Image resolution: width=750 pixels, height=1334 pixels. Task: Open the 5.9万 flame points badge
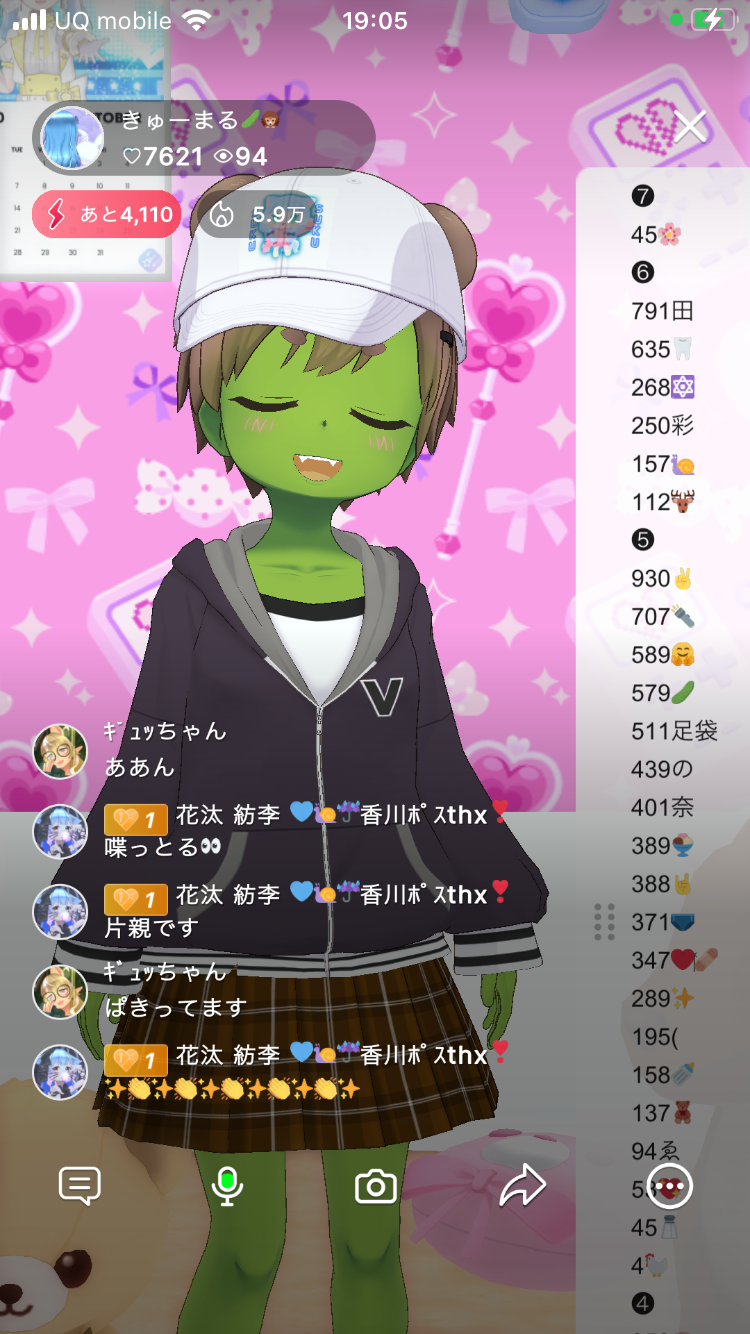pyautogui.click(x=255, y=214)
